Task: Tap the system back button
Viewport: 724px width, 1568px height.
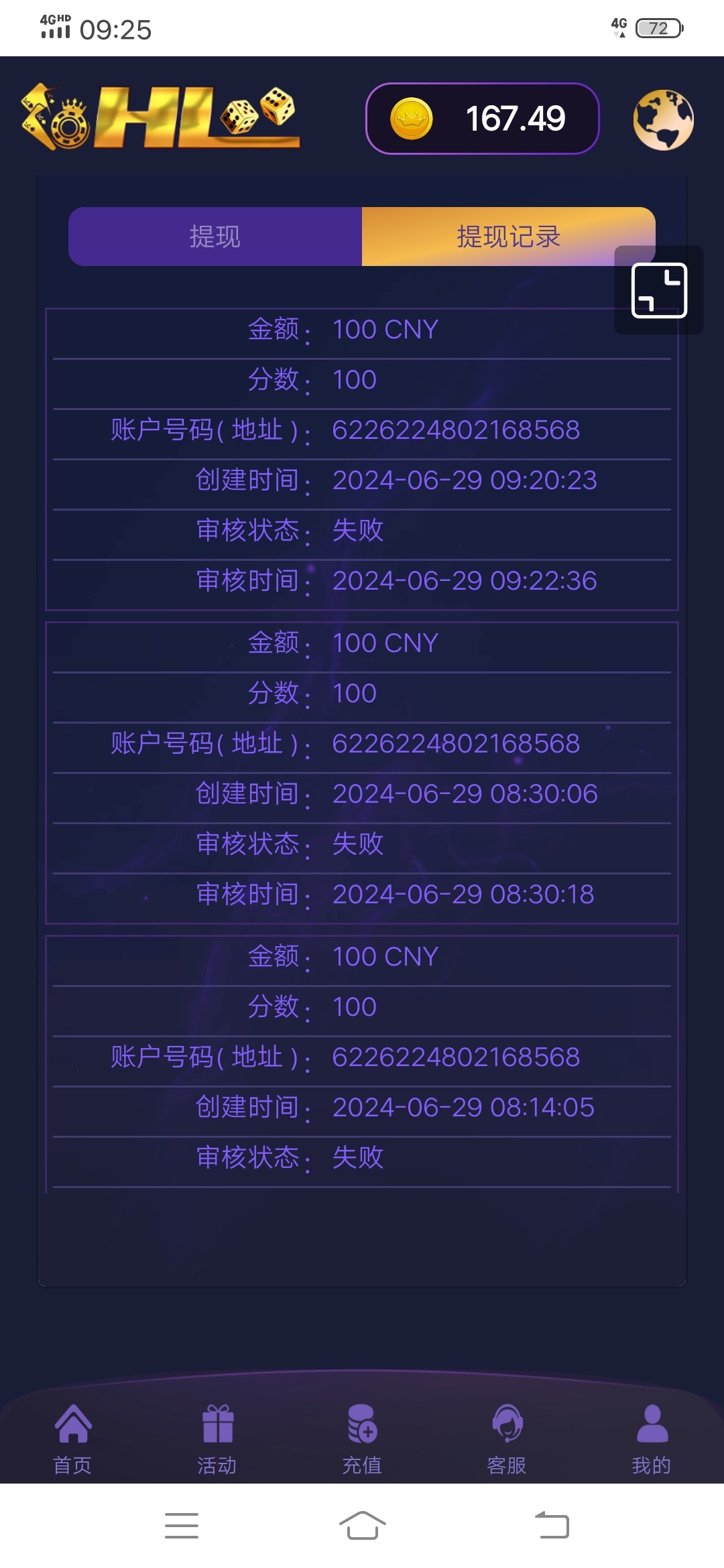Action: (552, 1526)
